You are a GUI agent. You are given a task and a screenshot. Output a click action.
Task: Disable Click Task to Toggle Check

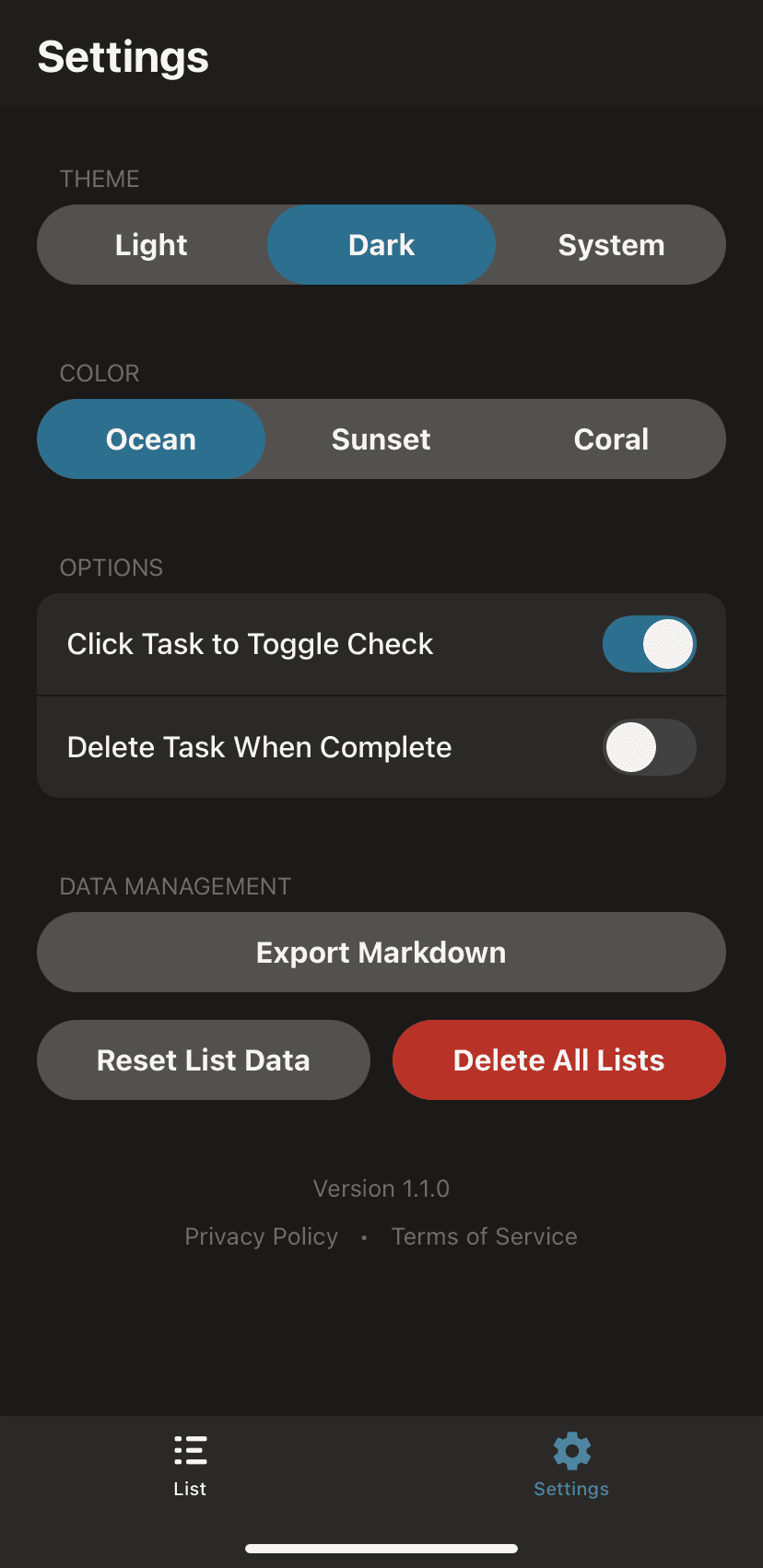pos(650,644)
